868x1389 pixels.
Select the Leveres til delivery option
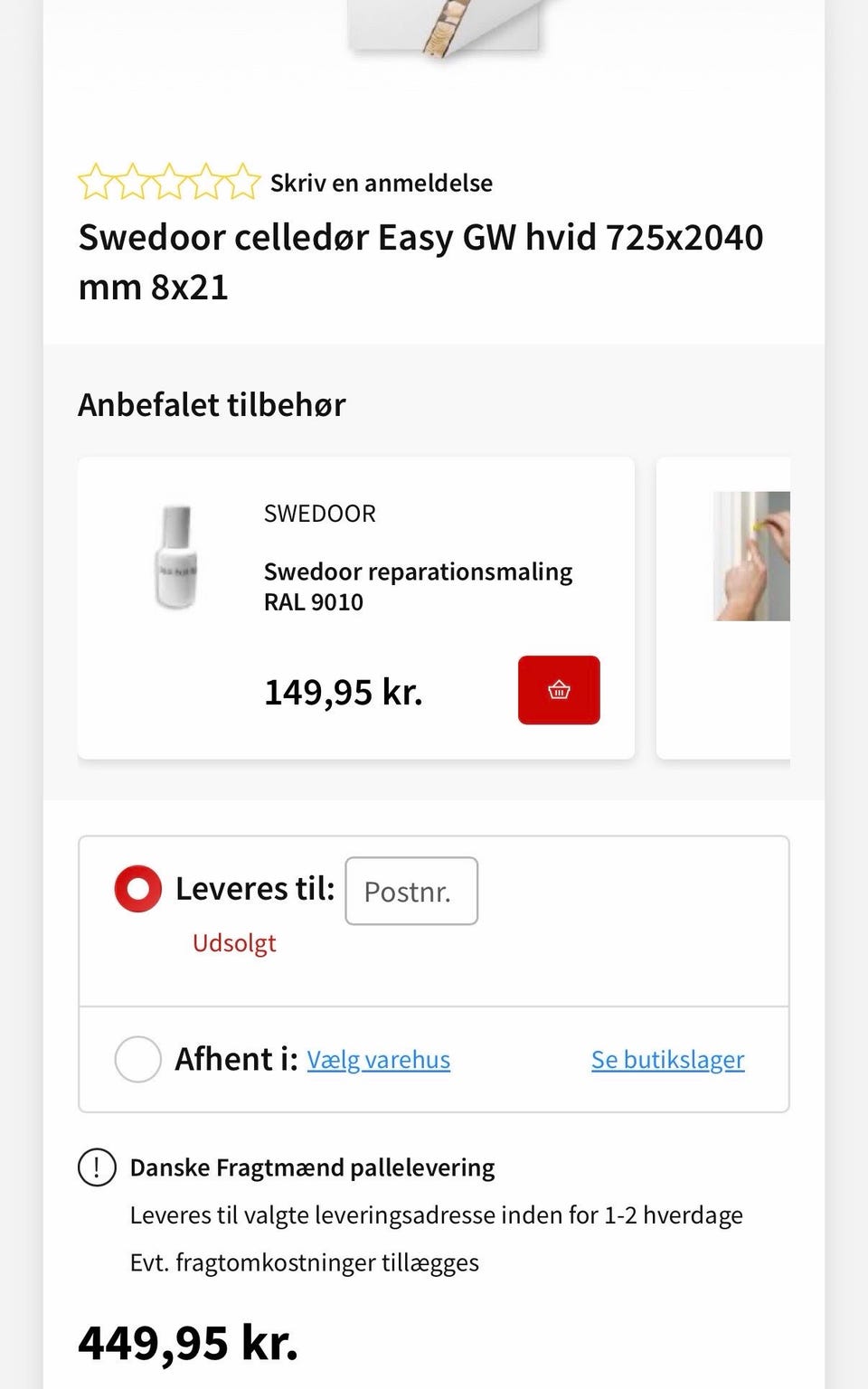(x=137, y=890)
